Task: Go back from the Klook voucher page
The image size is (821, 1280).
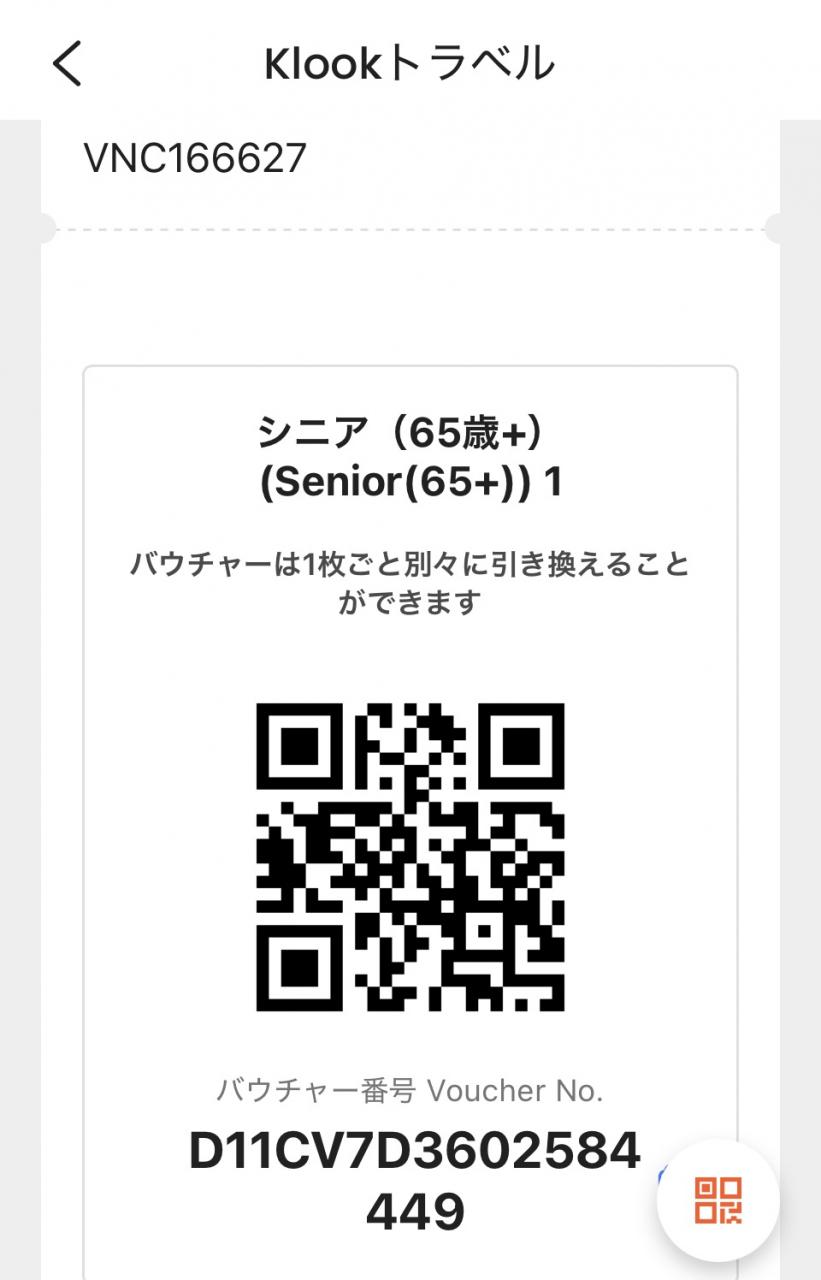Action: coord(67,65)
